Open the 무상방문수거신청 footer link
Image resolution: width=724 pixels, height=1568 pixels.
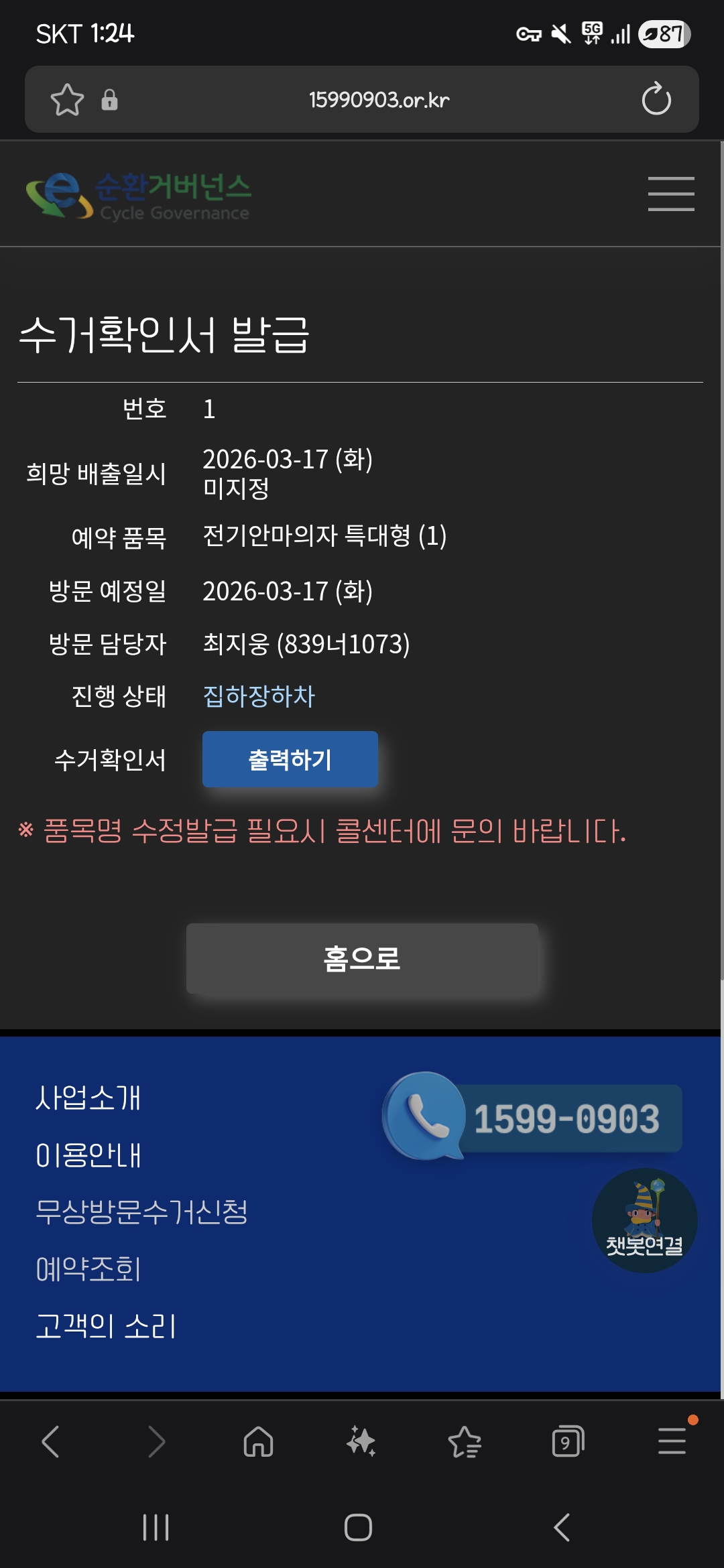pyautogui.click(x=141, y=1212)
